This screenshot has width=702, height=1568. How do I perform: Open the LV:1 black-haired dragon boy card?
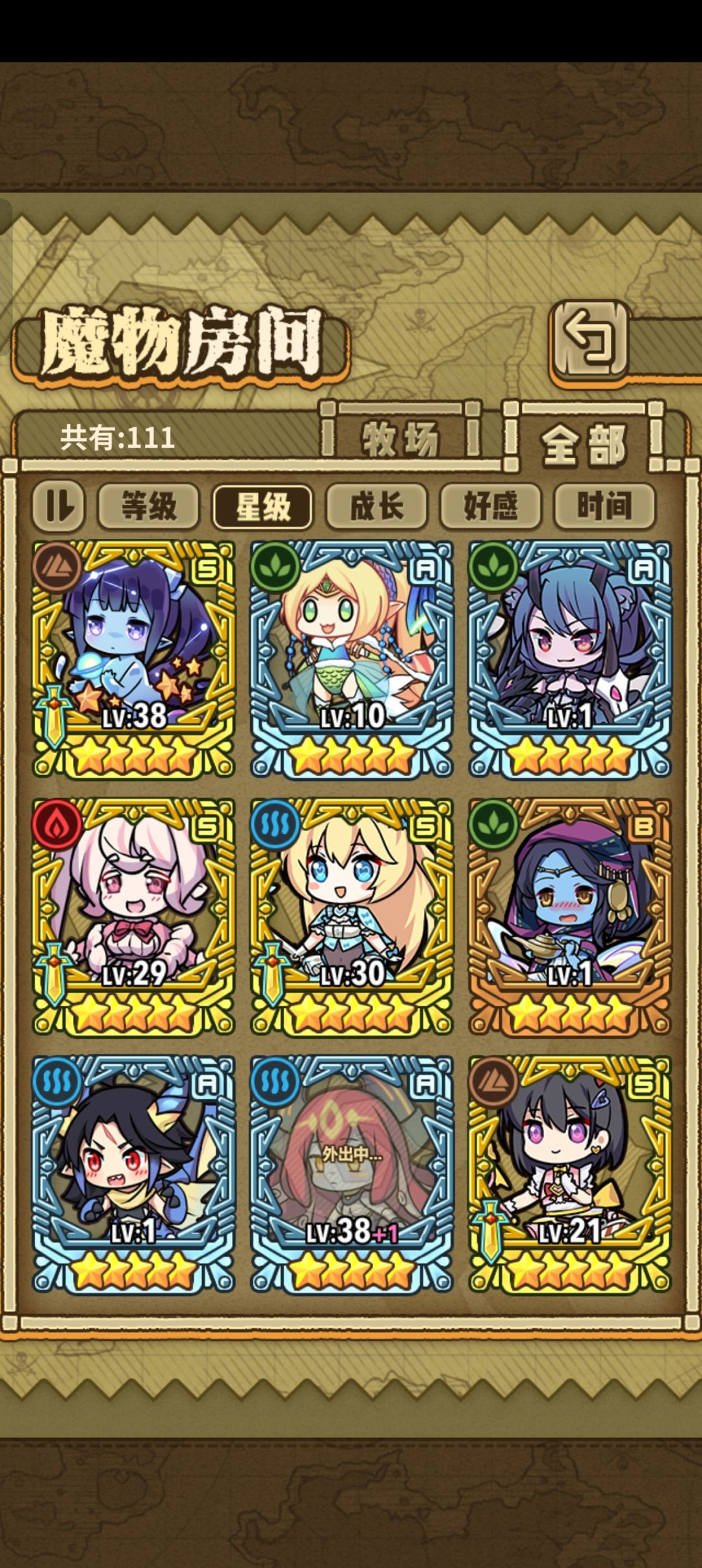(133, 1174)
